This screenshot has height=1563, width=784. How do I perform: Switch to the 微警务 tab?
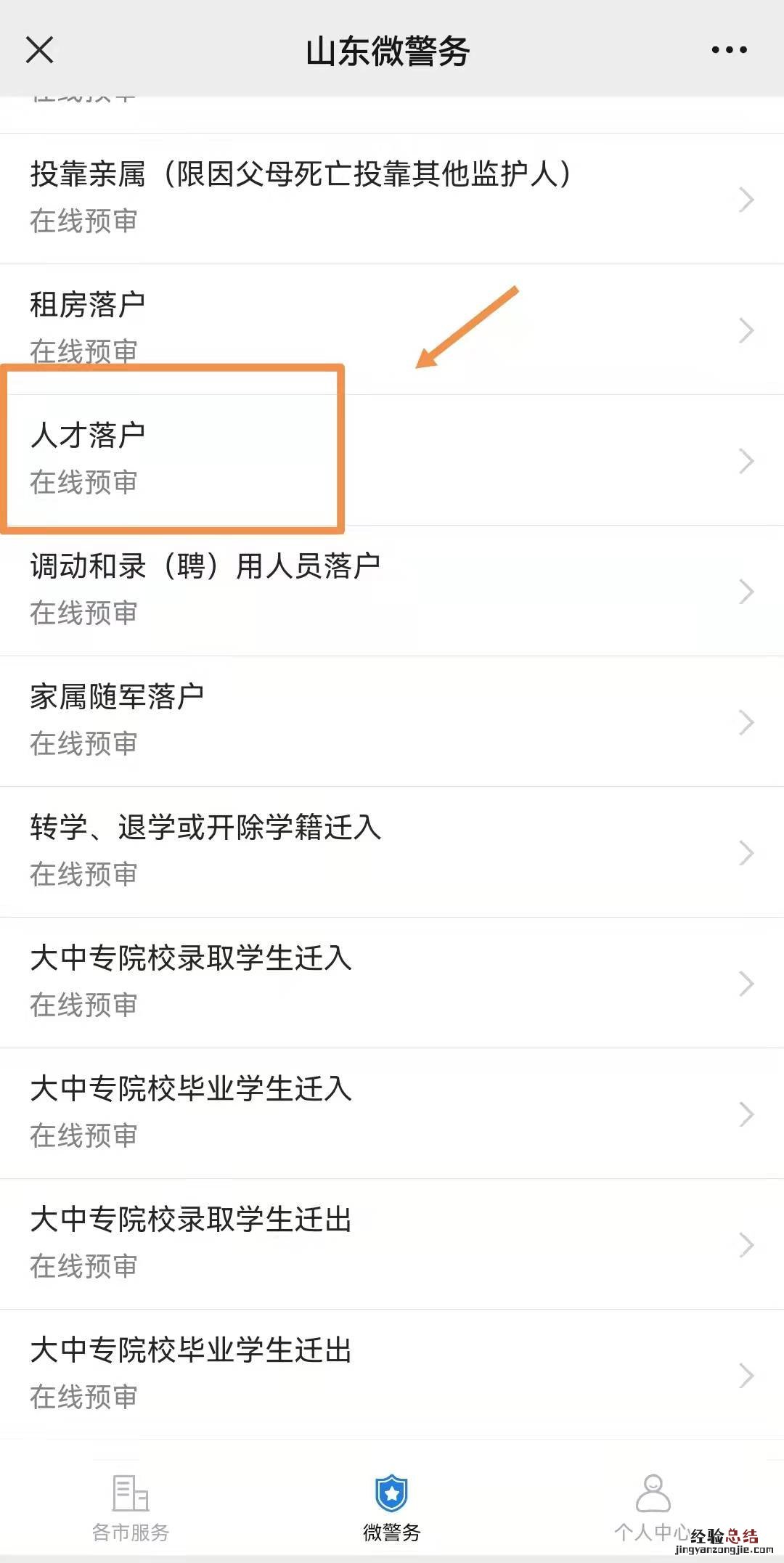pyautogui.click(x=392, y=1507)
